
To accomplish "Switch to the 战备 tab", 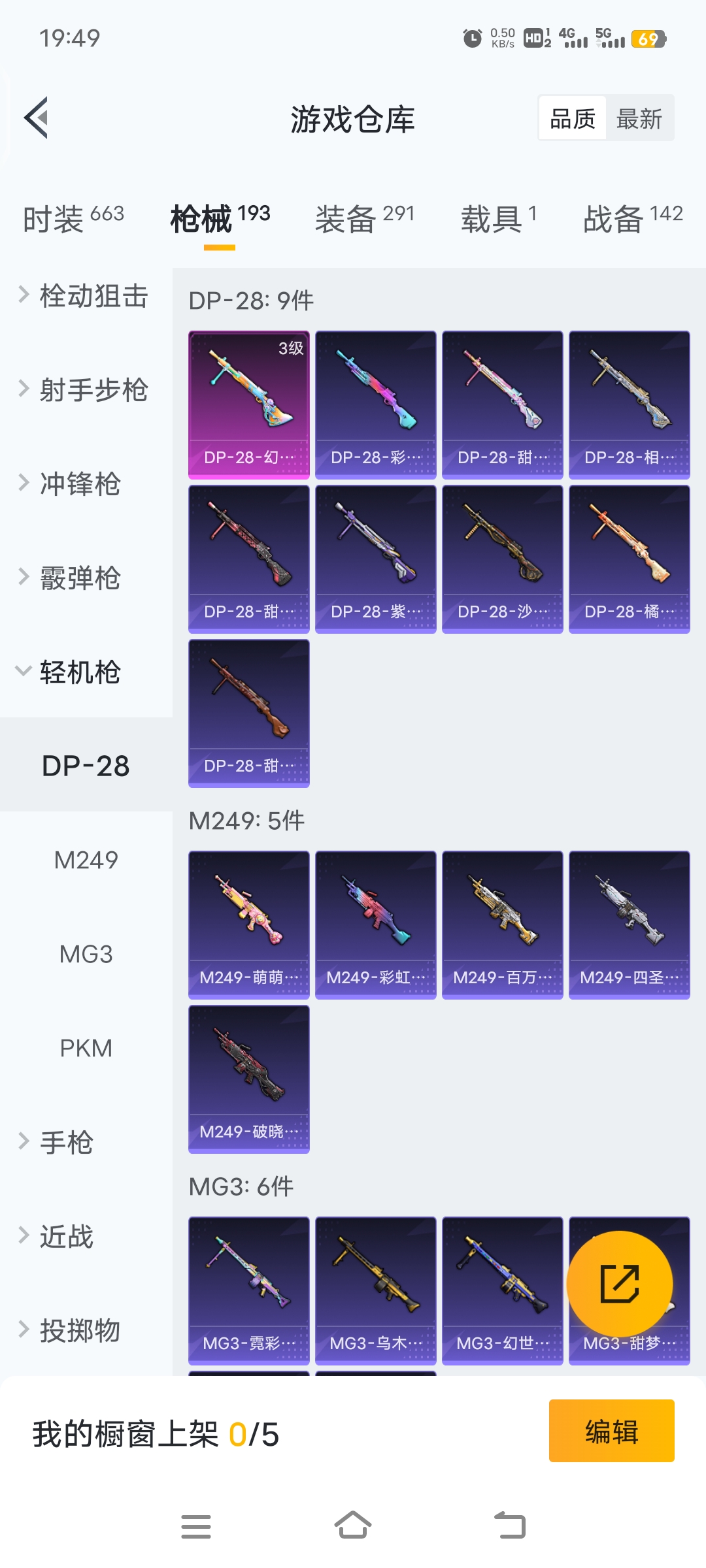I will tap(633, 218).
